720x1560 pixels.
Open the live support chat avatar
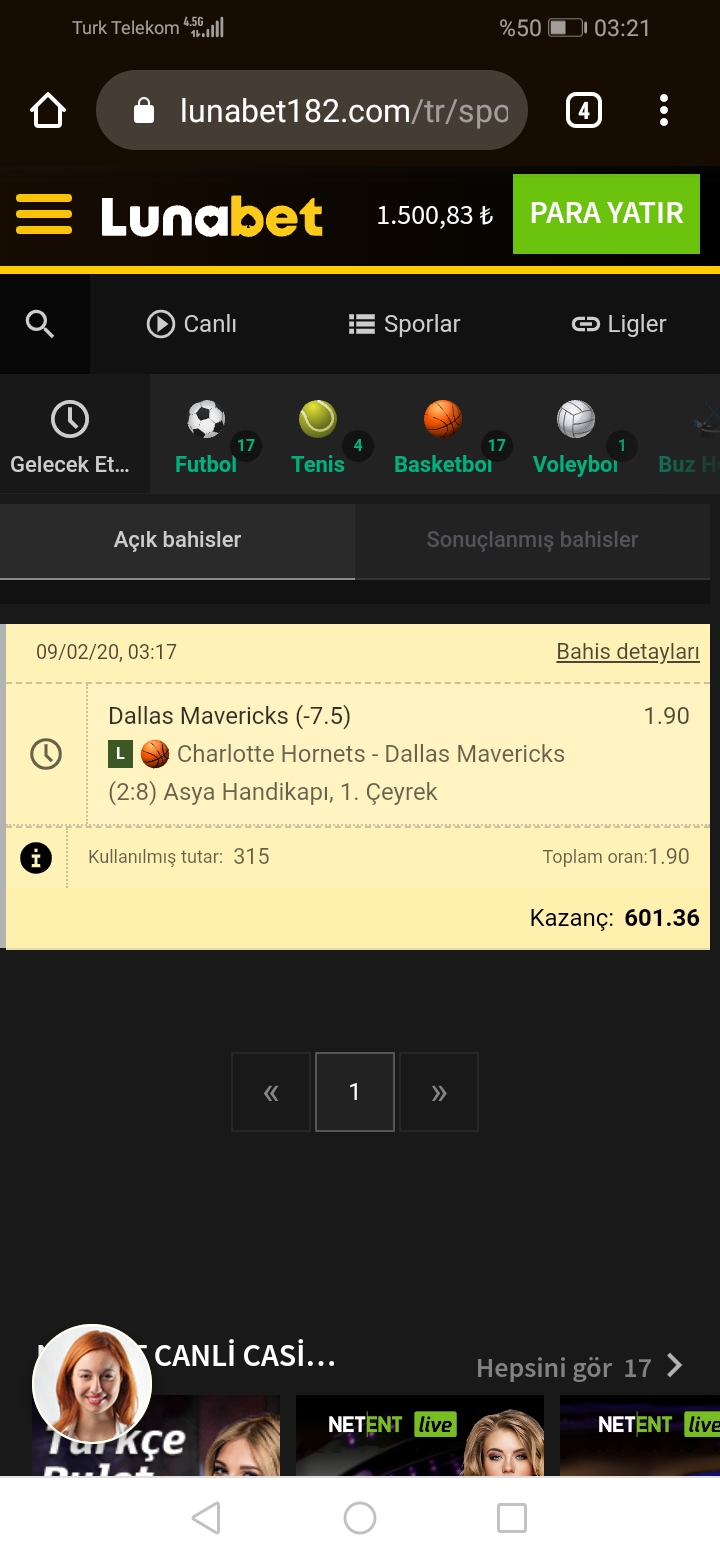click(x=92, y=1385)
